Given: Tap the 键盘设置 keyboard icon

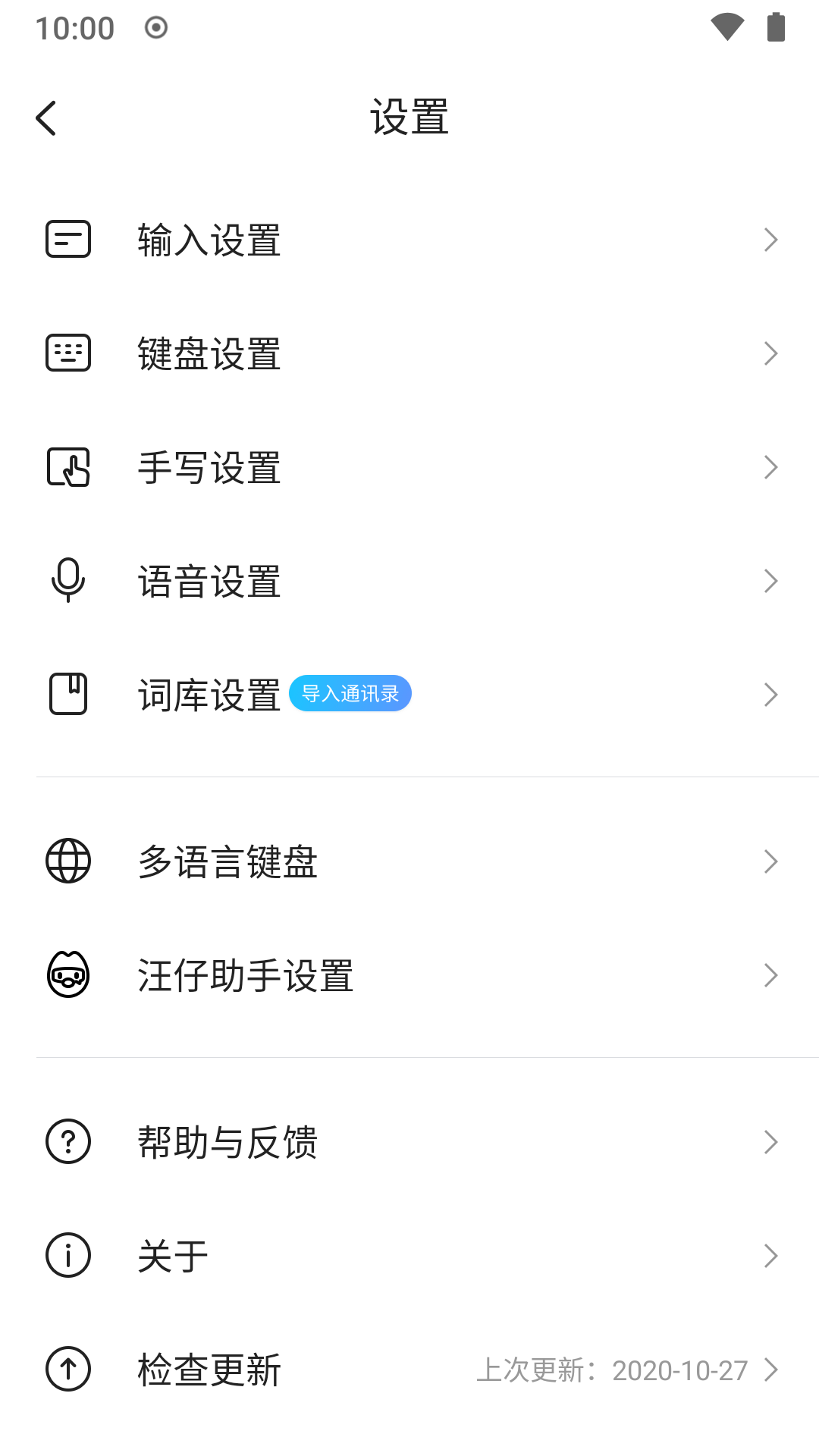Looking at the screenshot, I should click(x=67, y=353).
